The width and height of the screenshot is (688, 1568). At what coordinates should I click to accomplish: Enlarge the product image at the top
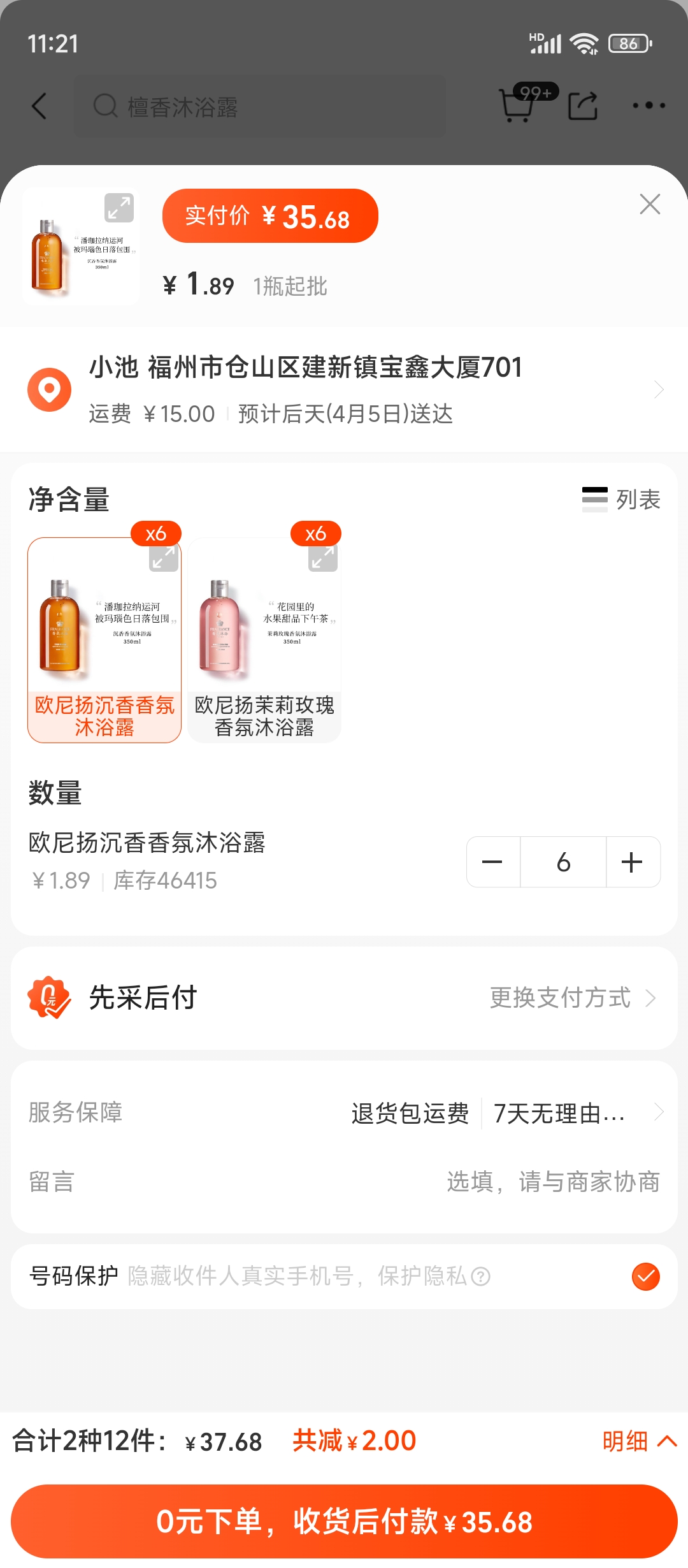pyautogui.click(x=119, y=208)
